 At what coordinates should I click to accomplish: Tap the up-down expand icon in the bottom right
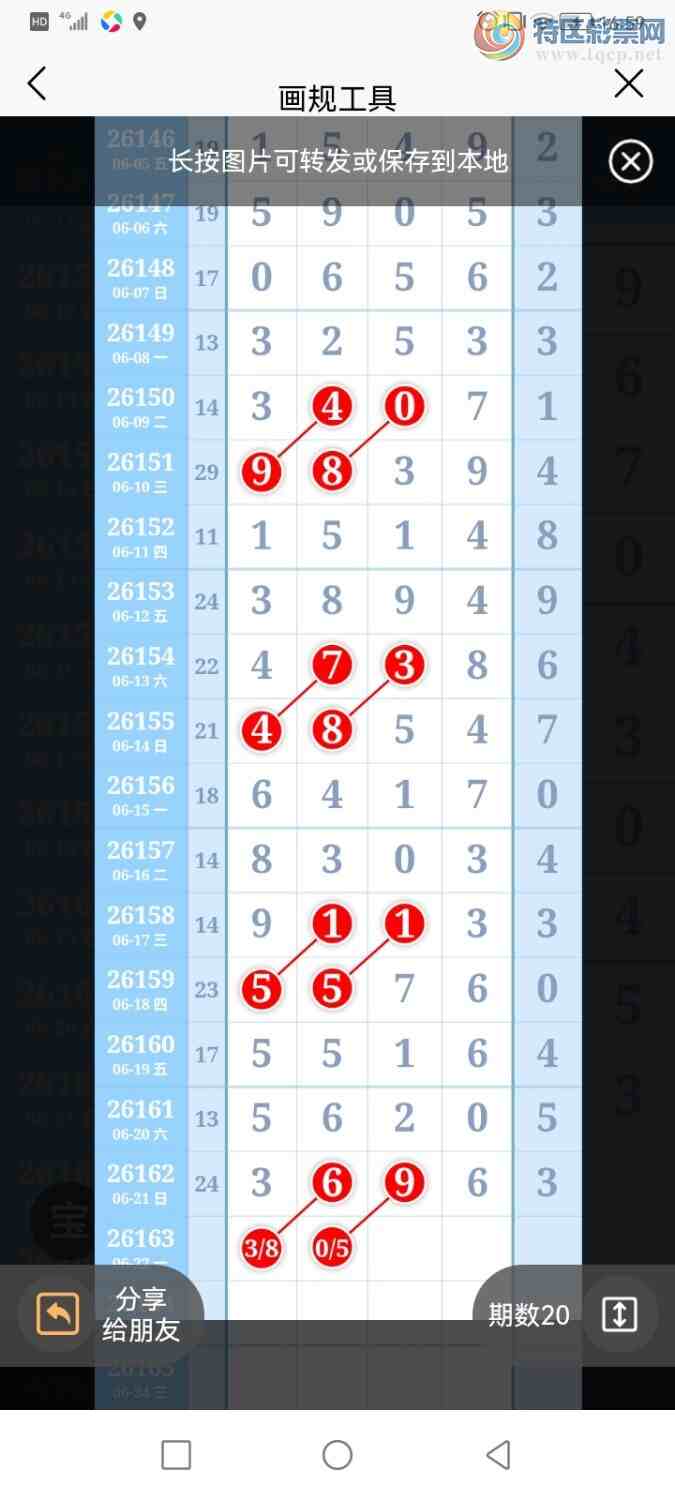pos(619,1314)
